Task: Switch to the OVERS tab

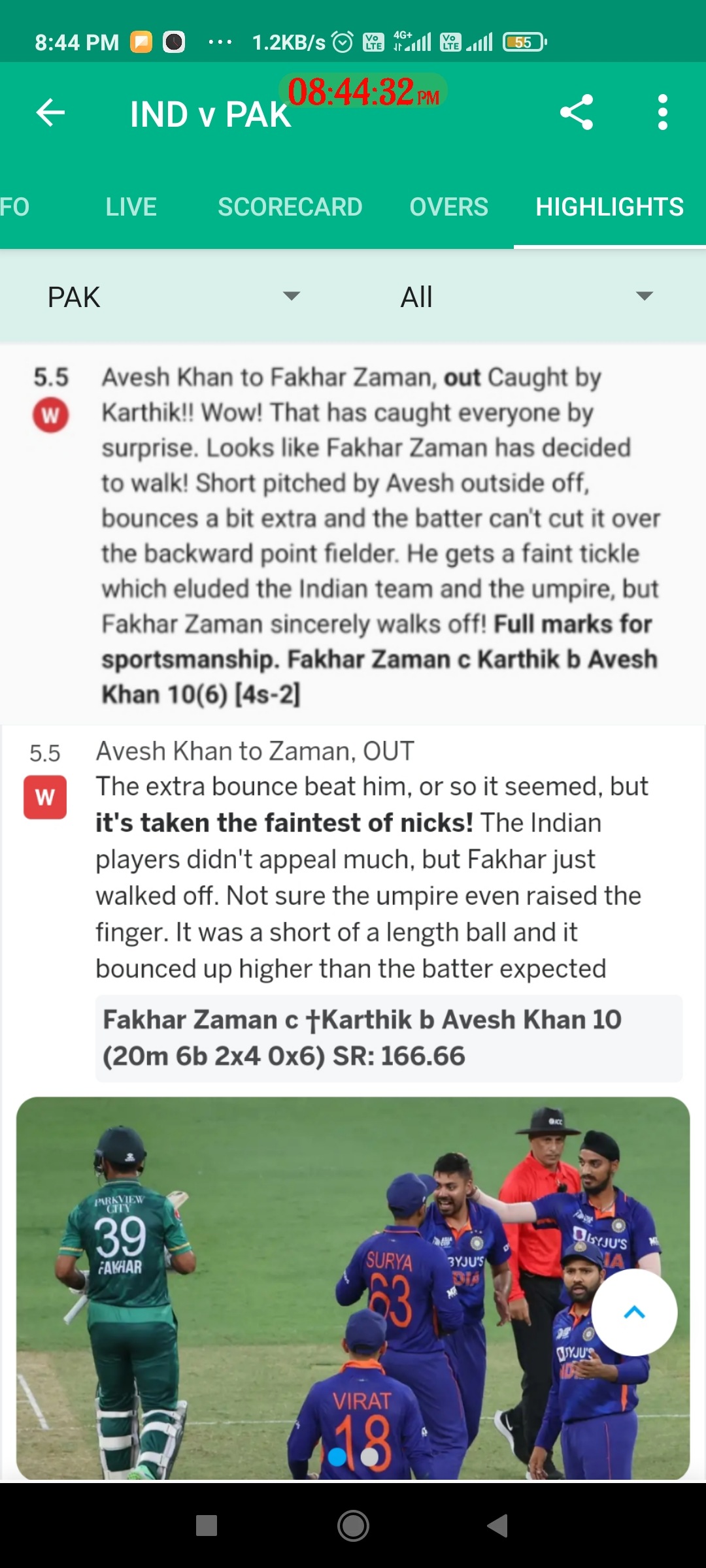Action: tap(448, 207)
